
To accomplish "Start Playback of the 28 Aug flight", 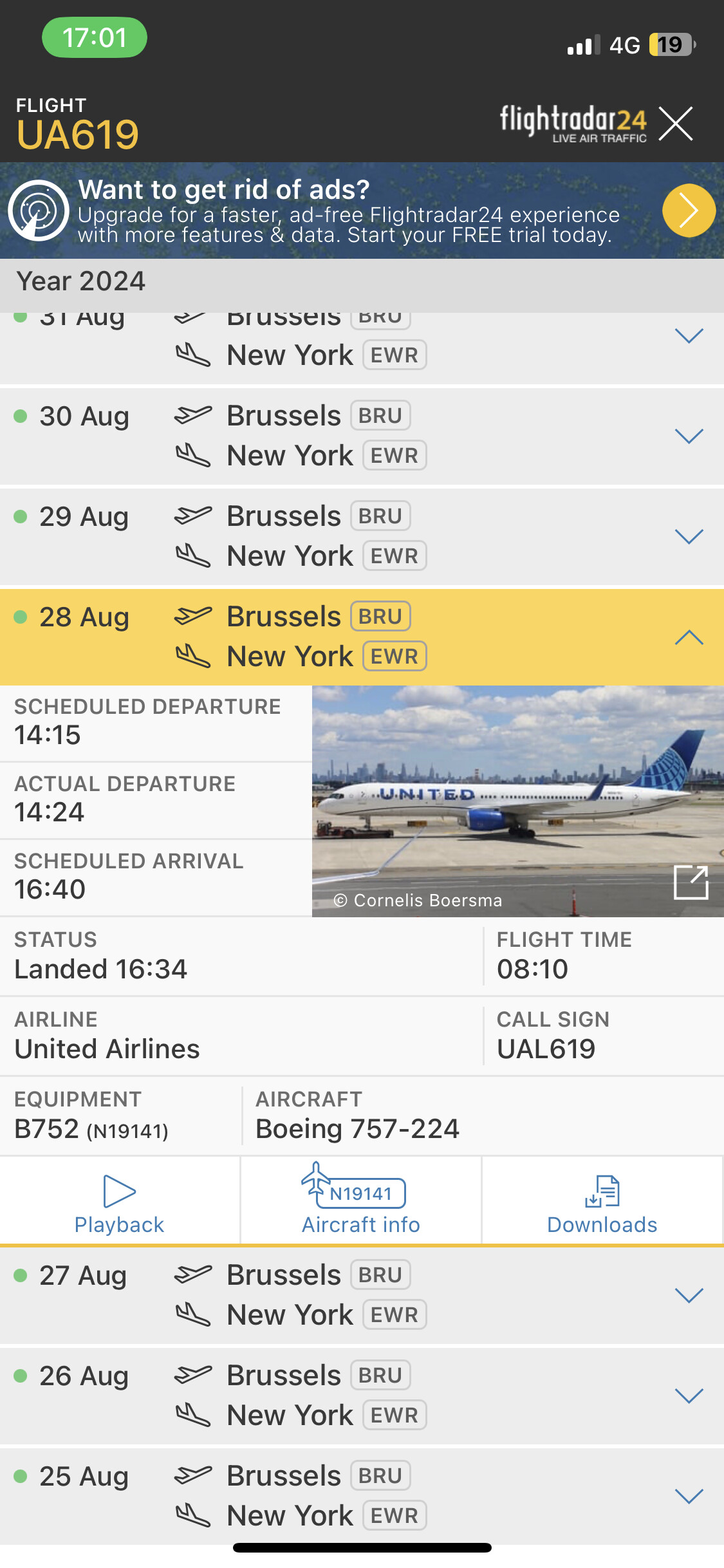I will tap(120, 1201).
